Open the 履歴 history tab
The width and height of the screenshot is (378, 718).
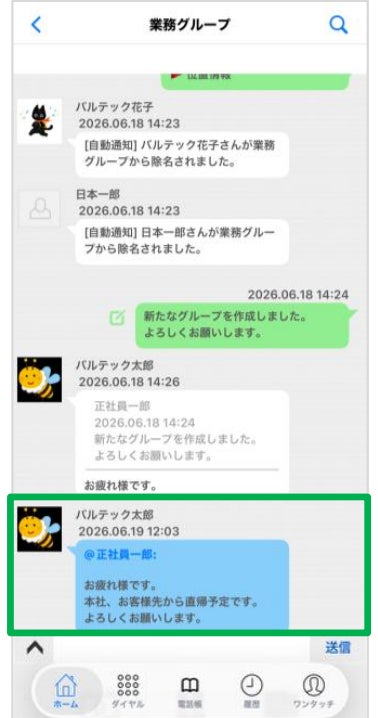tap(252, 691)
